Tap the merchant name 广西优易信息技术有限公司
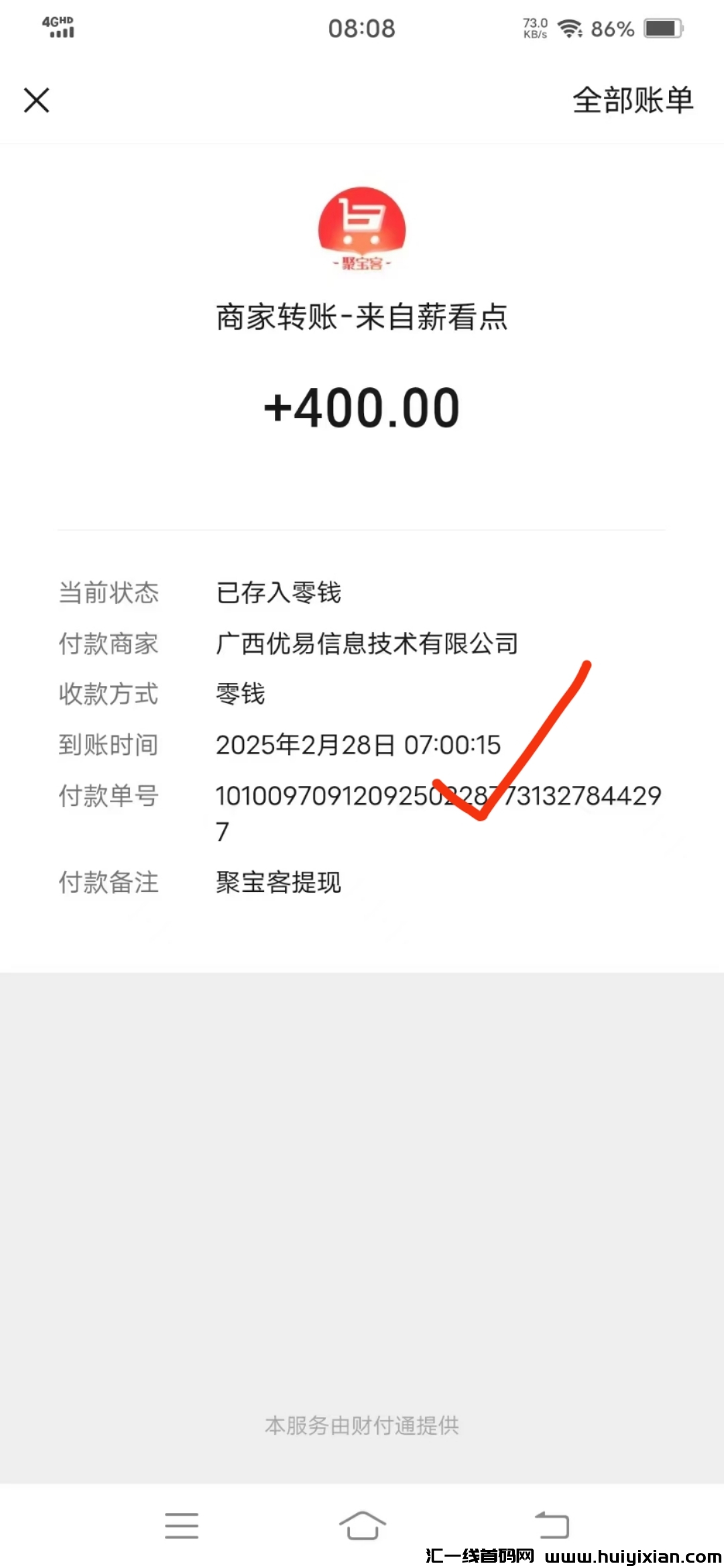This screenshot has height=1568, width=724. tap(367, 643)
